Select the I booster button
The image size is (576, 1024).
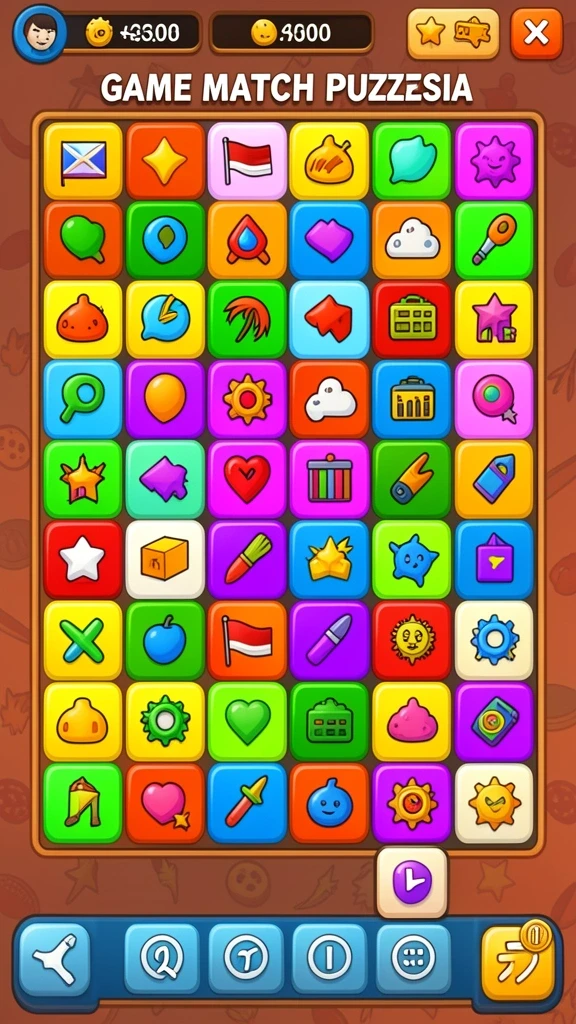(329, 959)
